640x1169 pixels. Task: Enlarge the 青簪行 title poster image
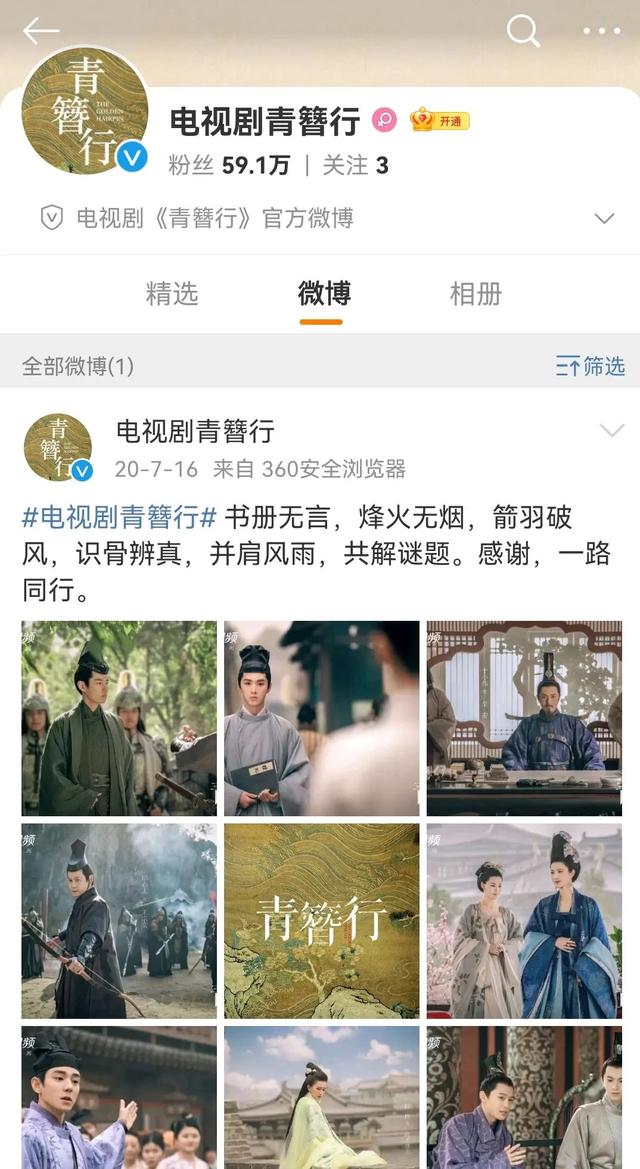click(x=321, y=921)
